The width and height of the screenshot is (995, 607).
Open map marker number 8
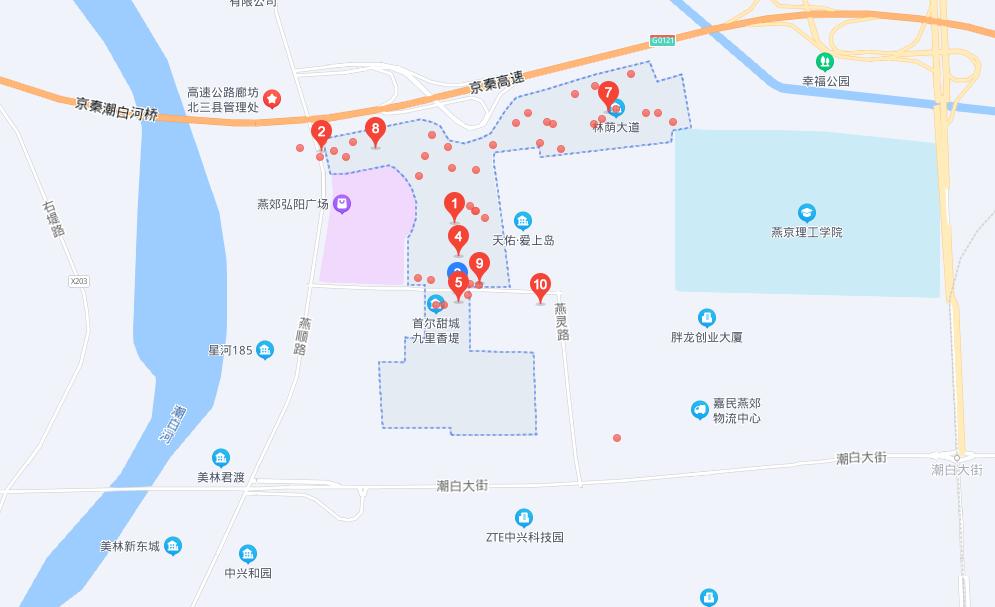tap(375, 130)
